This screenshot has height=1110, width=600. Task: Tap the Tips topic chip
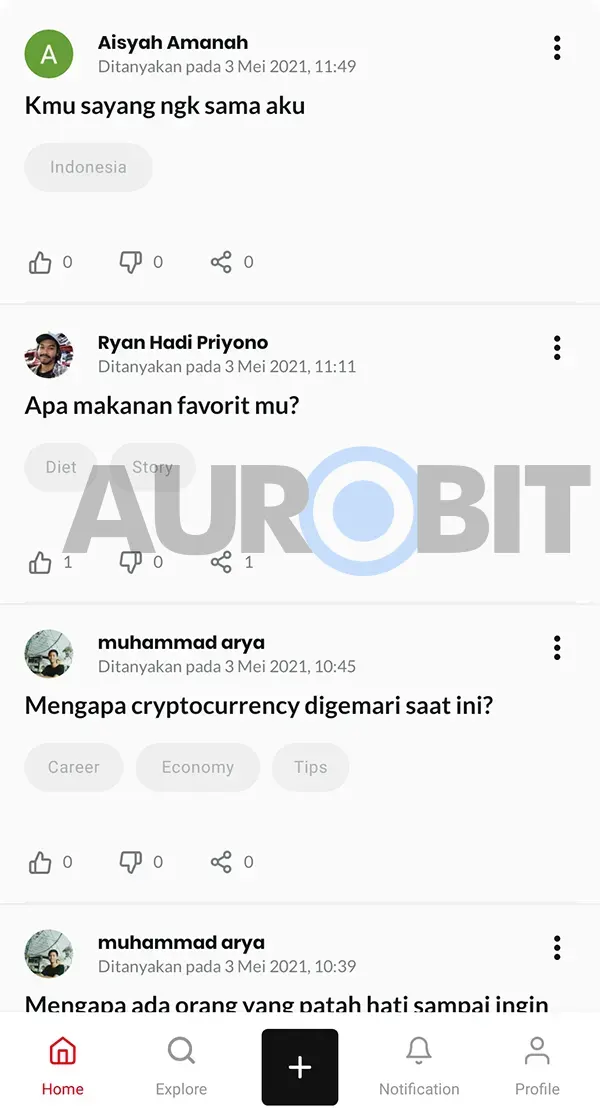coord(310,767)
